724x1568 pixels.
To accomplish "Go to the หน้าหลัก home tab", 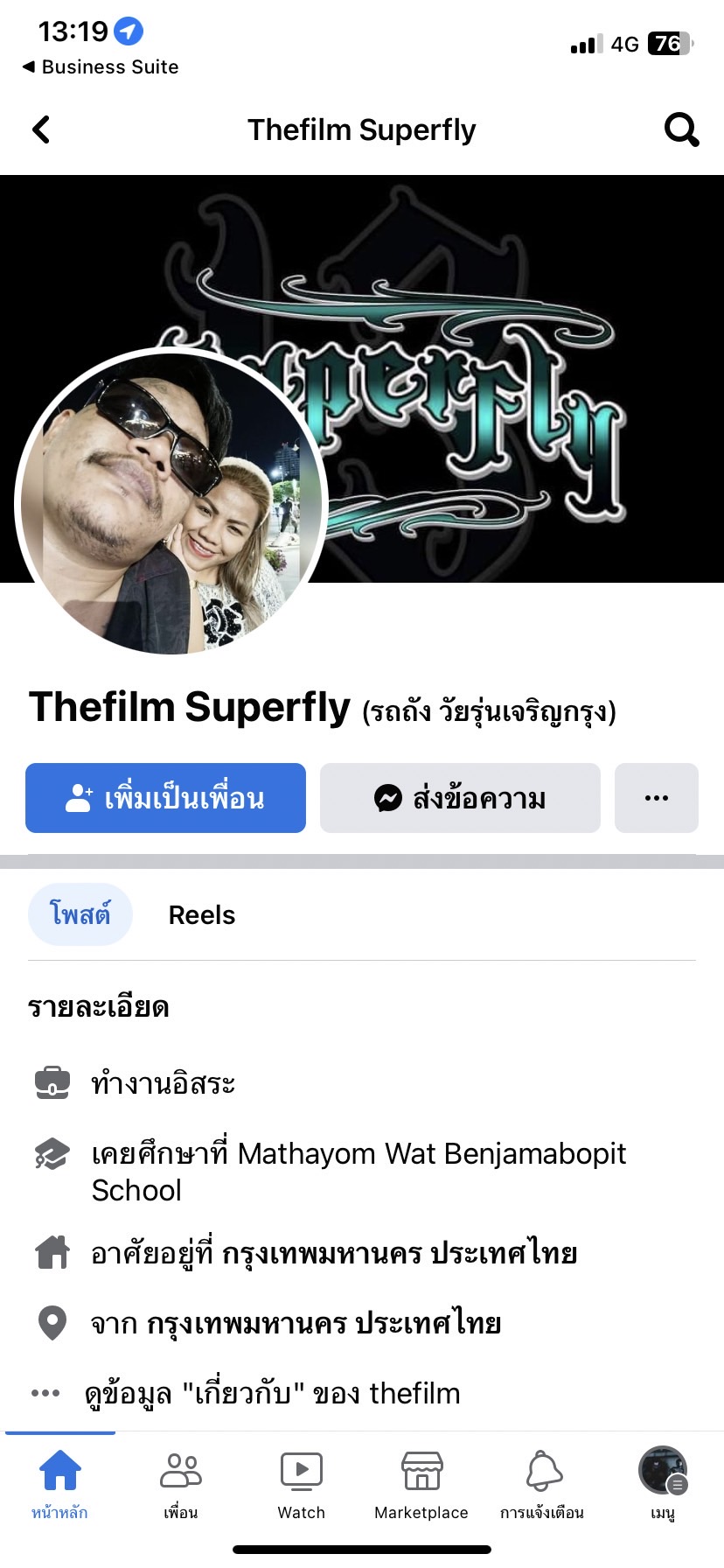I will [59, 1484].
